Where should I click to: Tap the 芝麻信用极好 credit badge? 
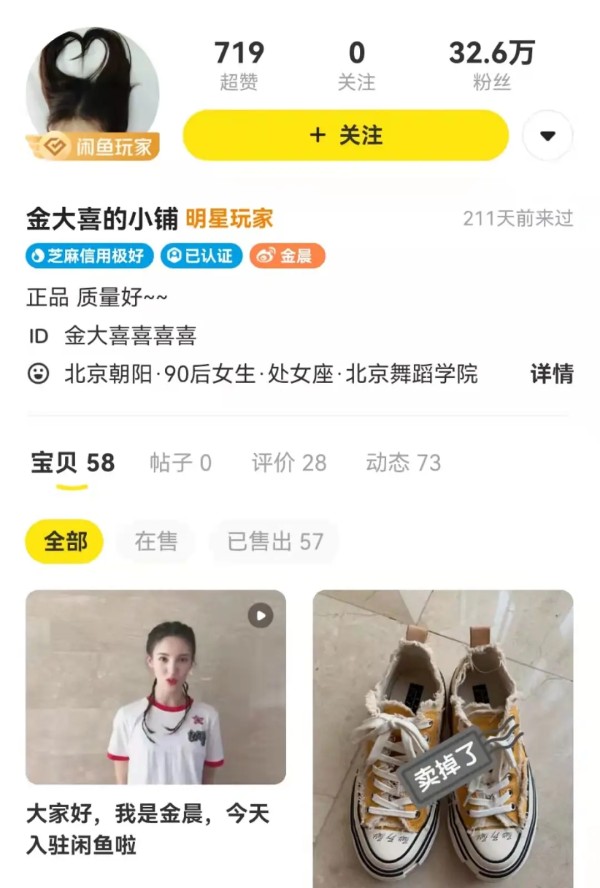(x=88, y=256)
